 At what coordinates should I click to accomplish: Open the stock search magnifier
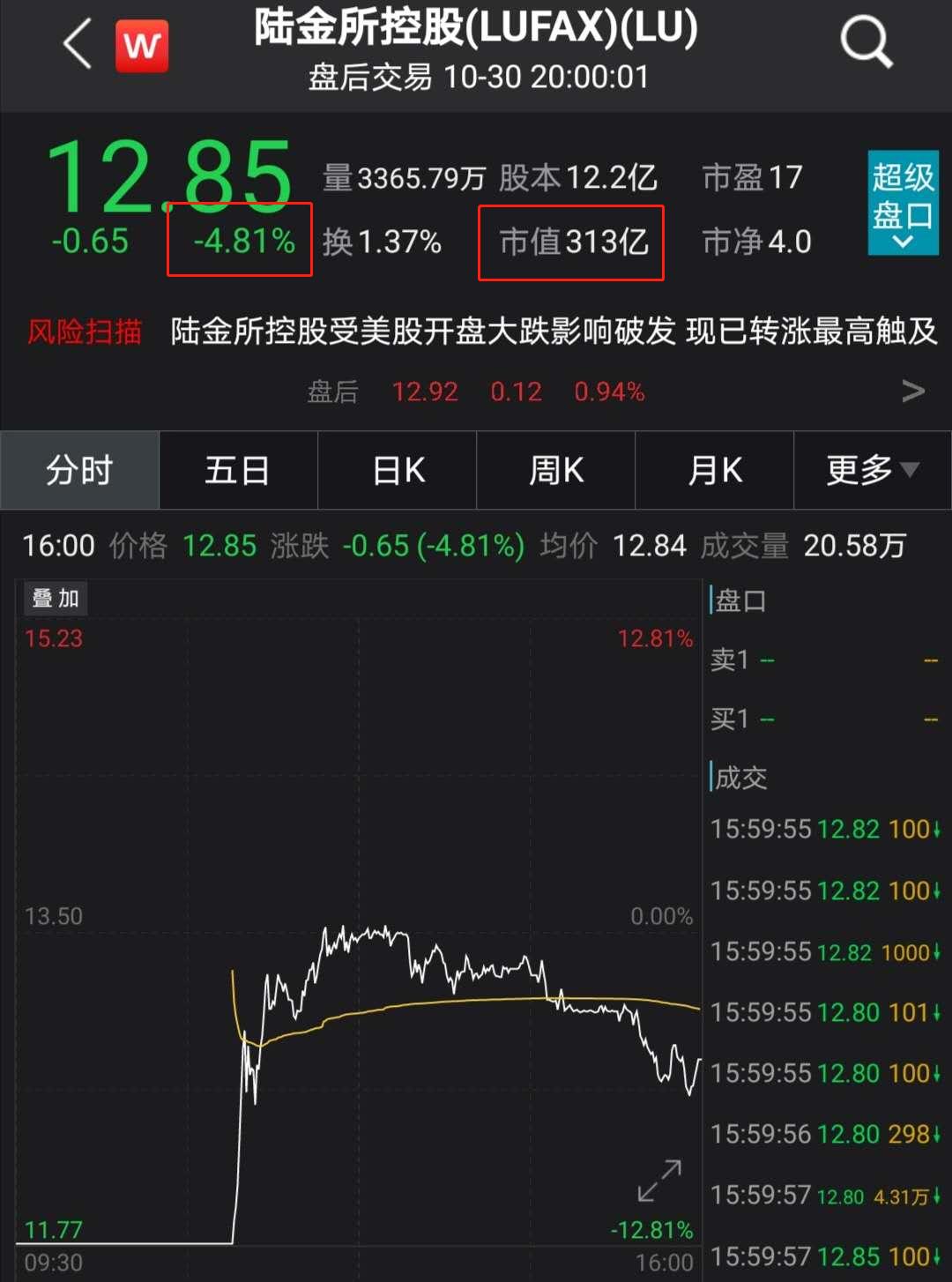866,42
